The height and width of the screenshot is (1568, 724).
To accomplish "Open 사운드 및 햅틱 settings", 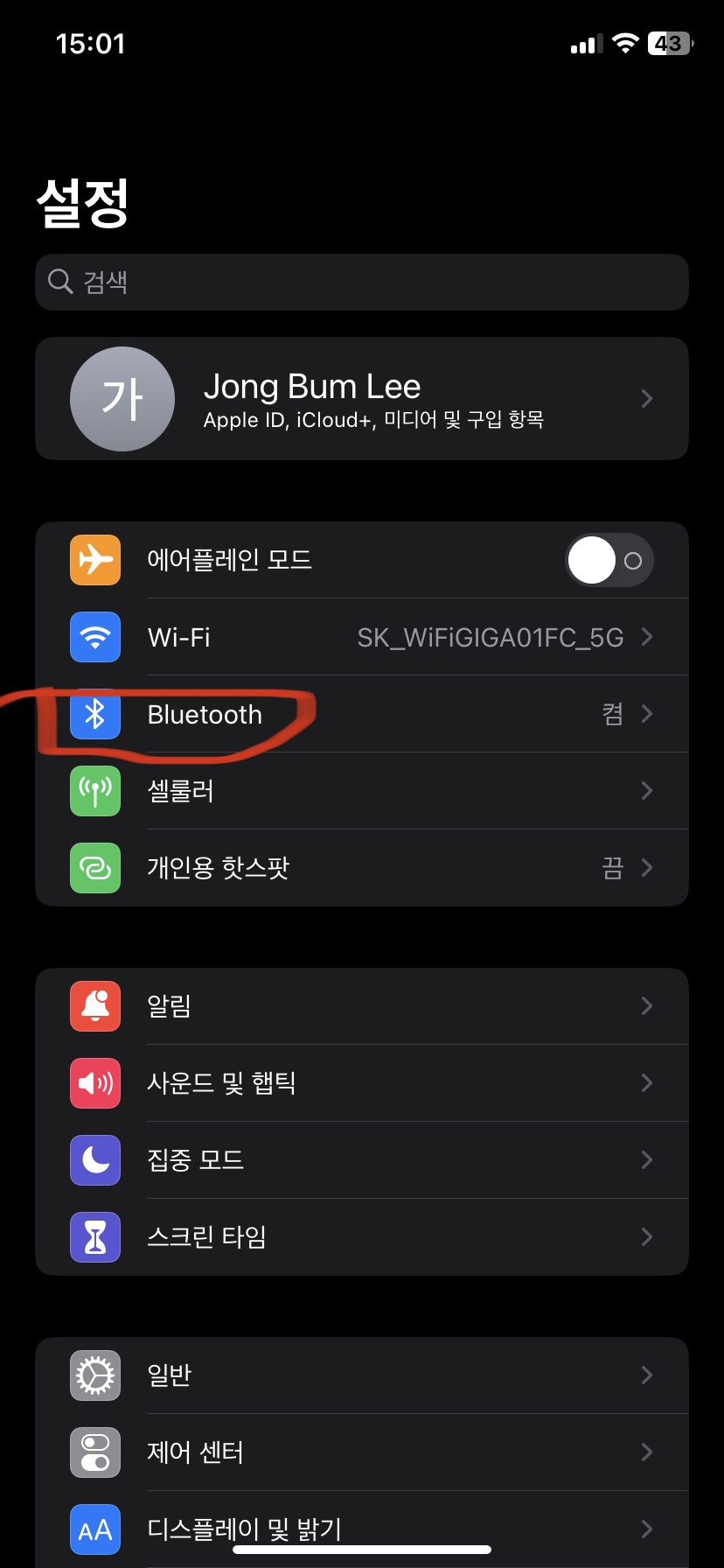I will point(362,1083).
